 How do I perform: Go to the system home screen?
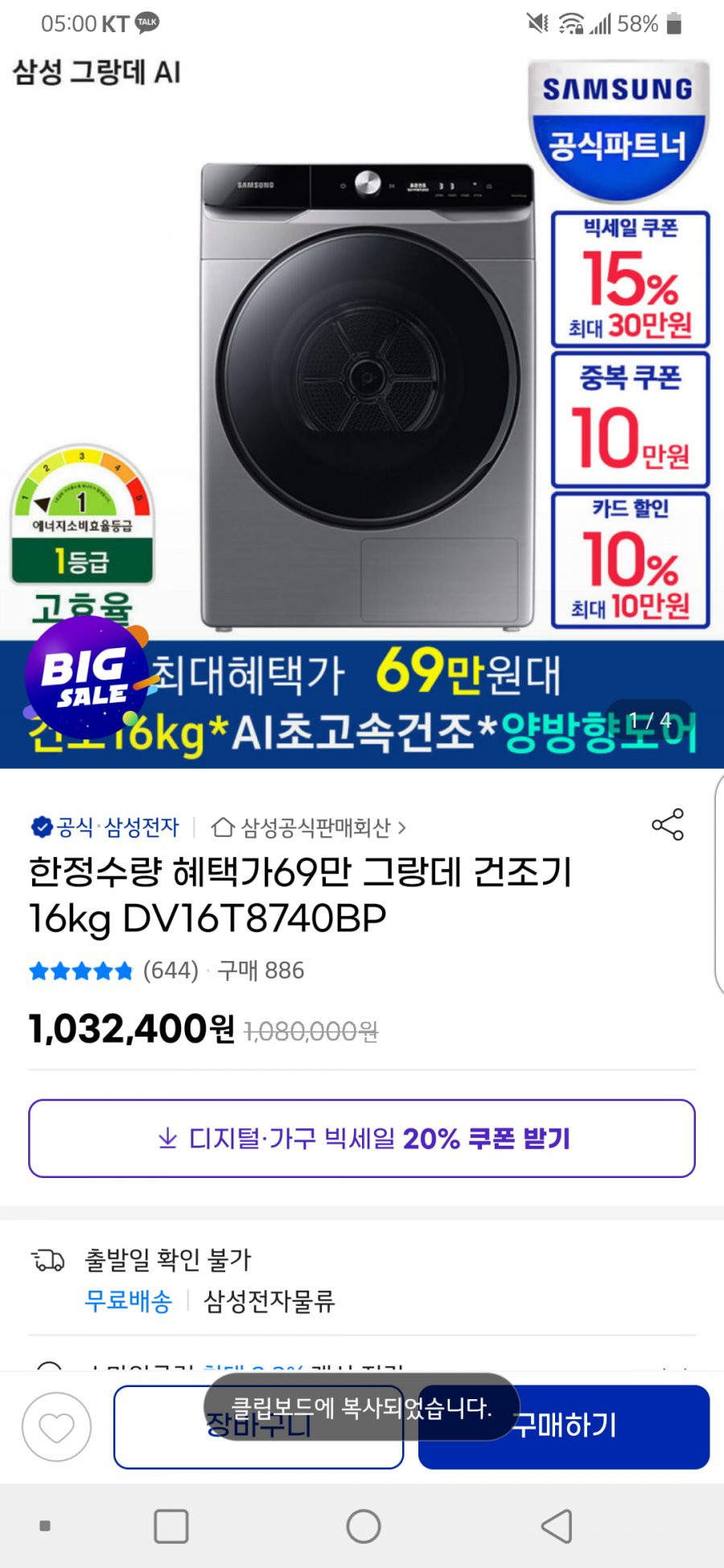[x=364, y=1526]
